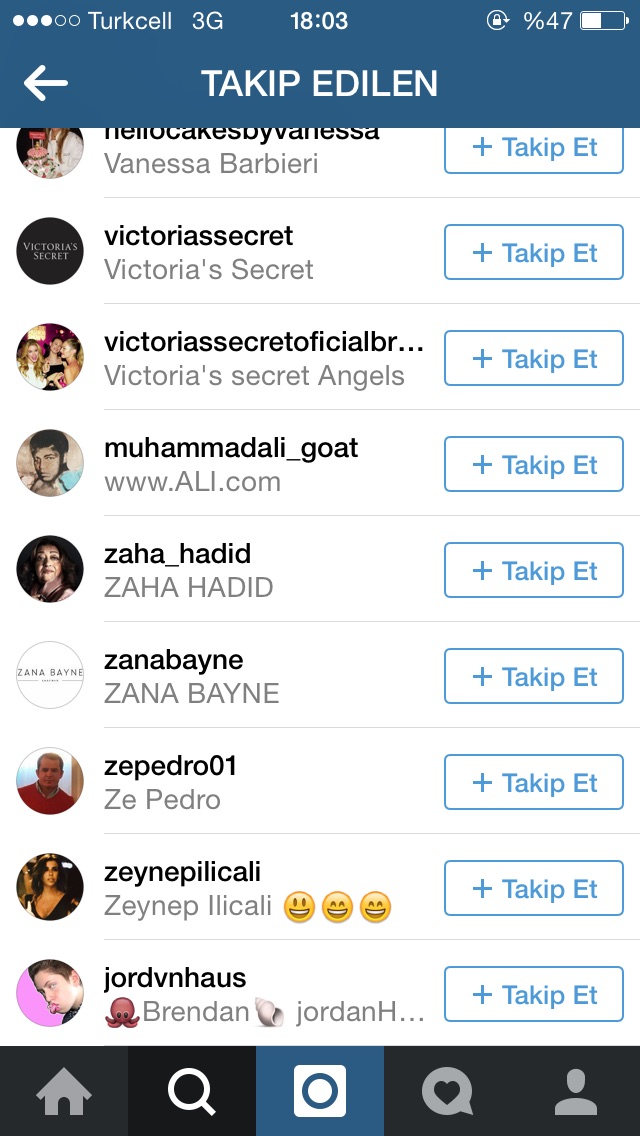Switch to the Home tab
Image resolution: width=640 pixels, height=1136 pixels.
coord(64,1091)
